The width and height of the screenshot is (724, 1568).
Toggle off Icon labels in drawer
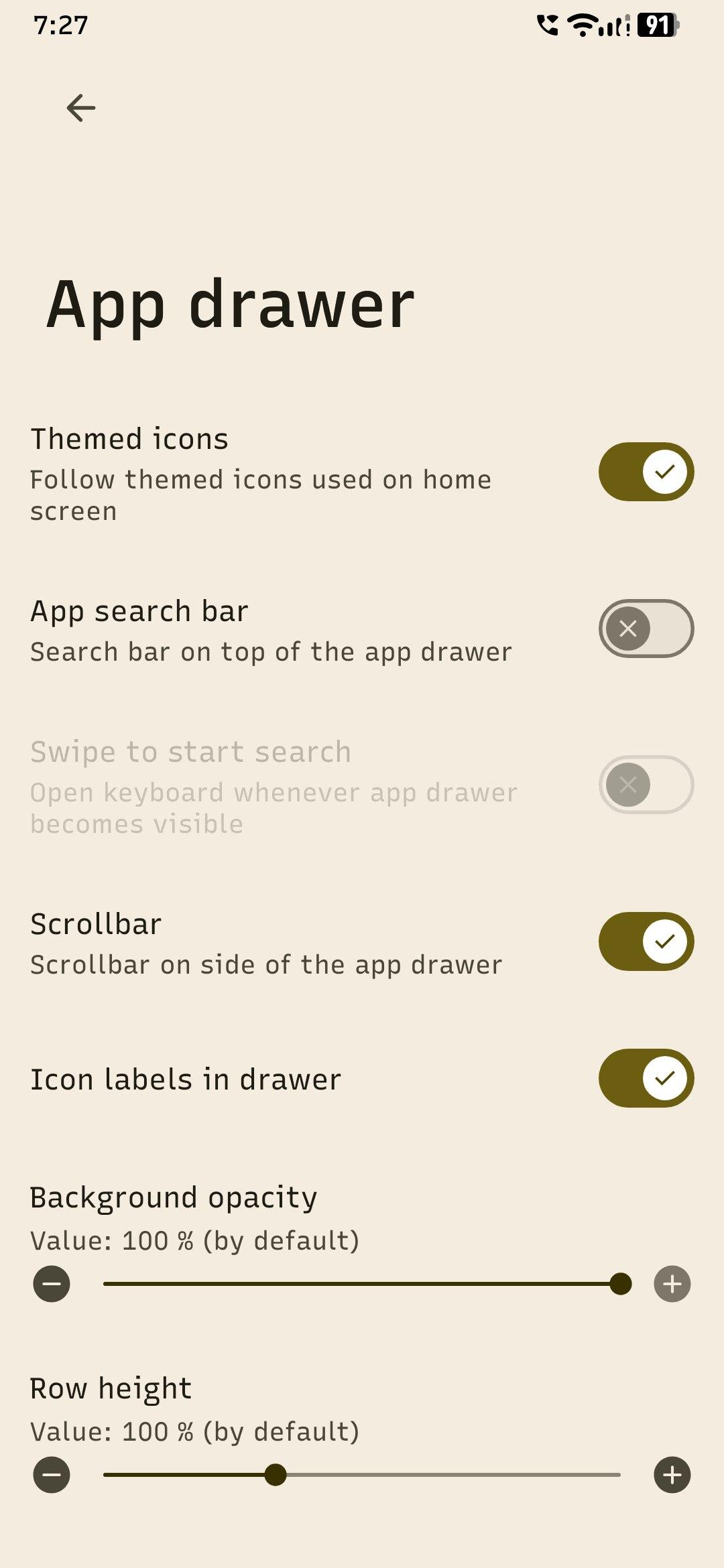[646, 1078]
